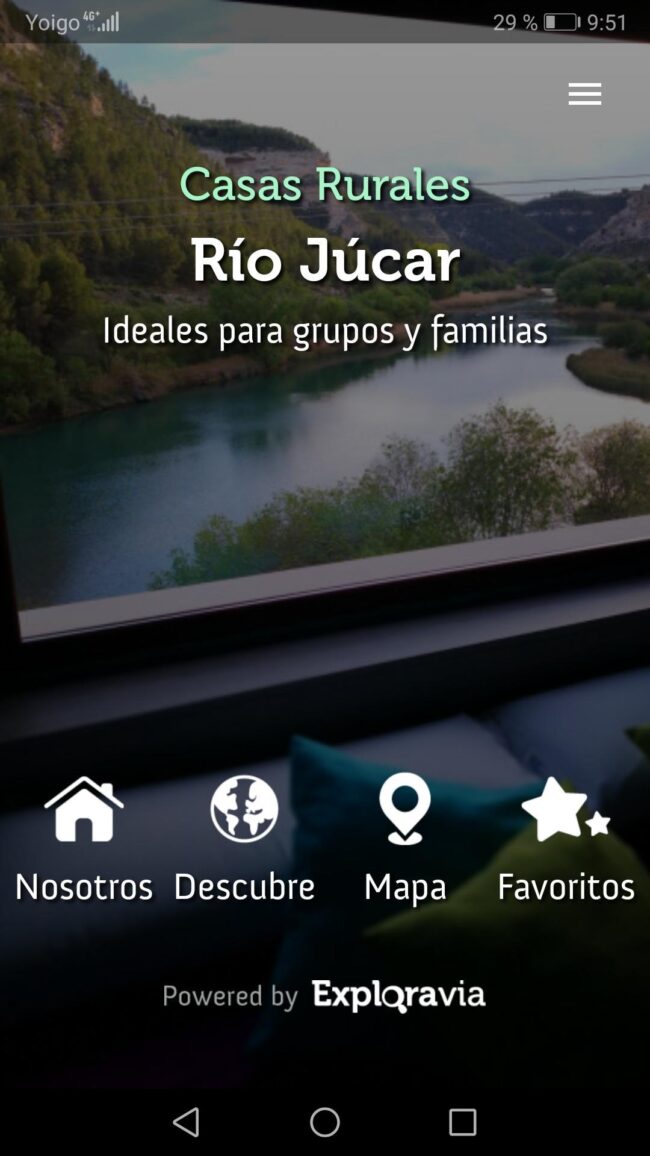Tap the system back button
650x1156 pixels.
187,1122
